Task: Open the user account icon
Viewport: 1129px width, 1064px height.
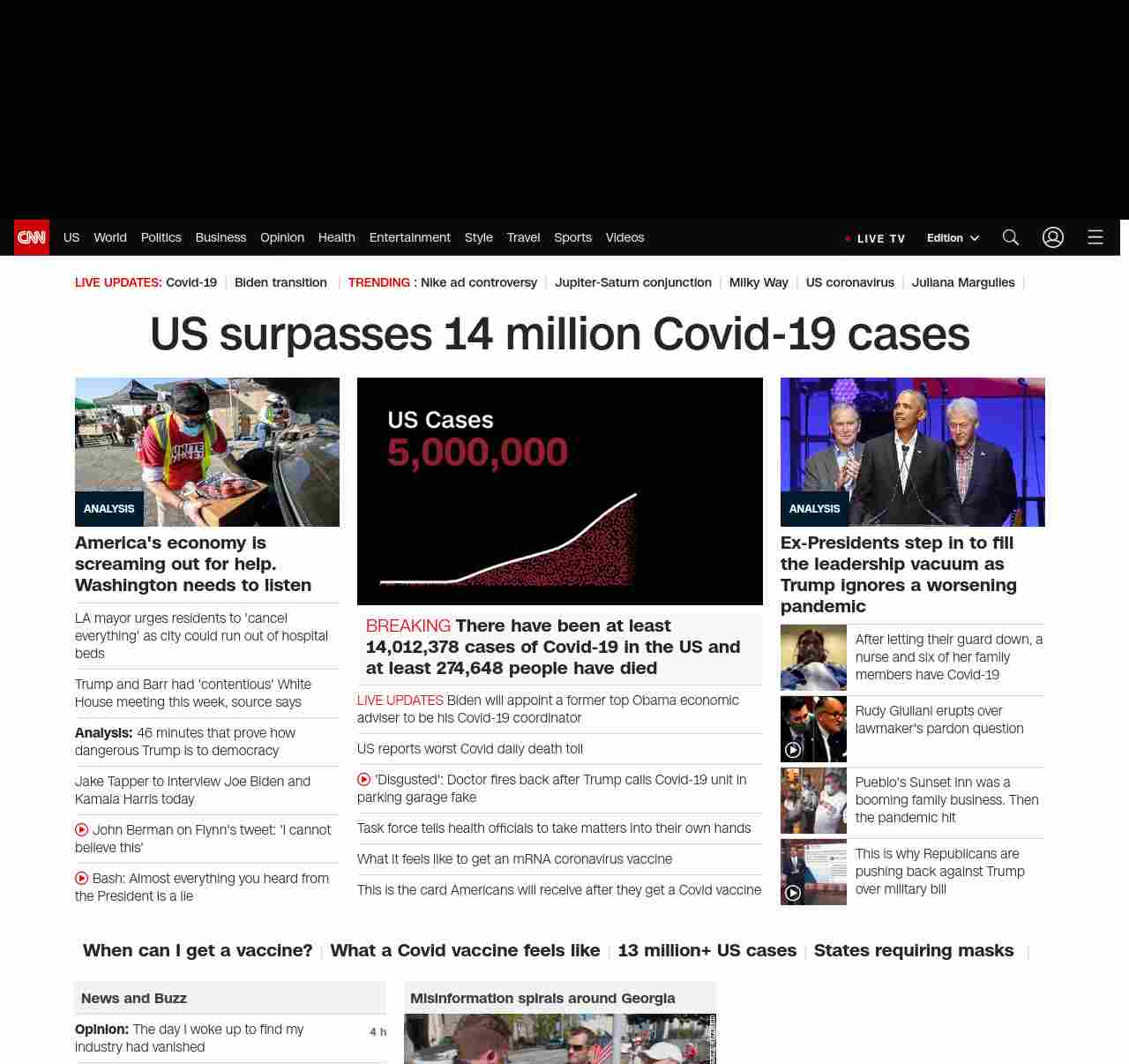Action: [1053, 237]
